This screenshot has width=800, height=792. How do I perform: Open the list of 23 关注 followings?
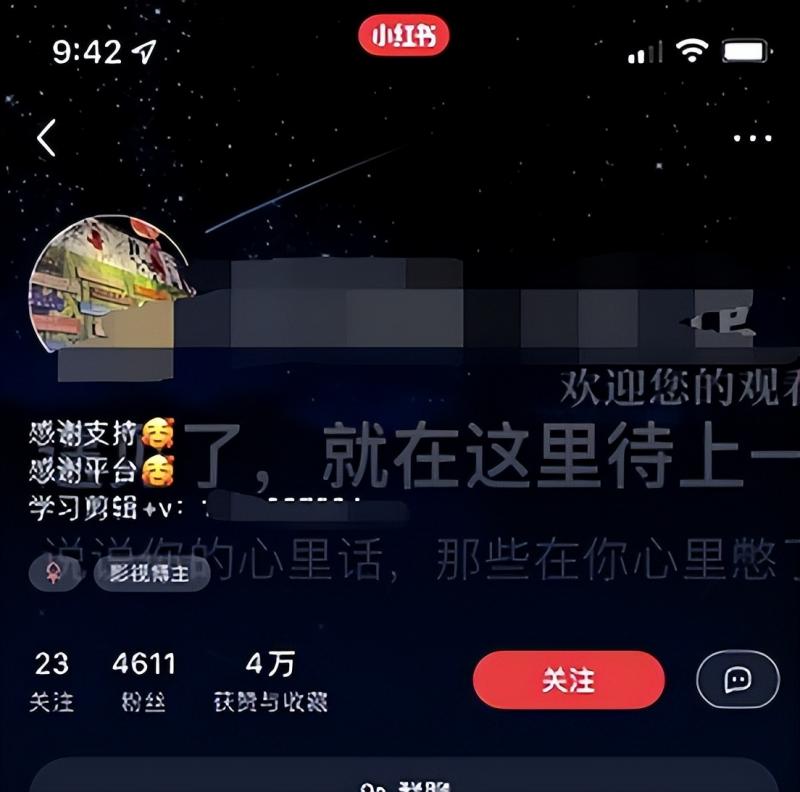point(51,680)
